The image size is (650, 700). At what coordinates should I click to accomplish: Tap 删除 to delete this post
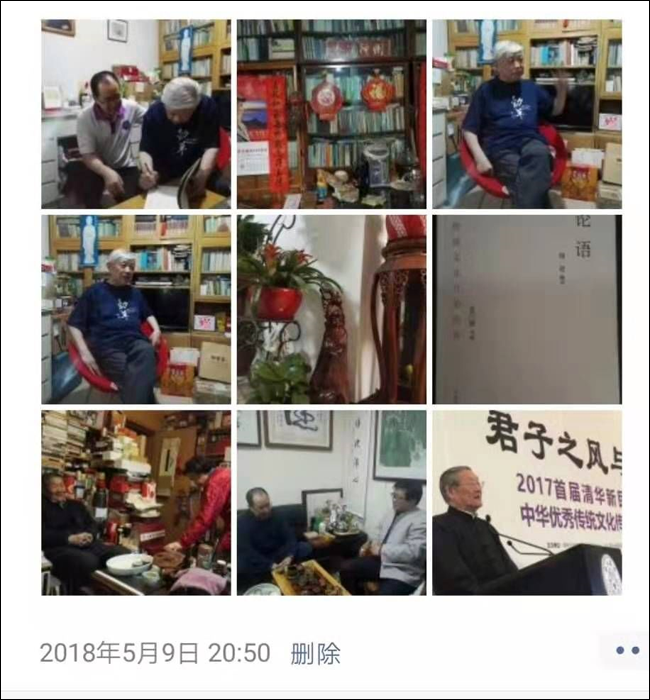[315, 654]
